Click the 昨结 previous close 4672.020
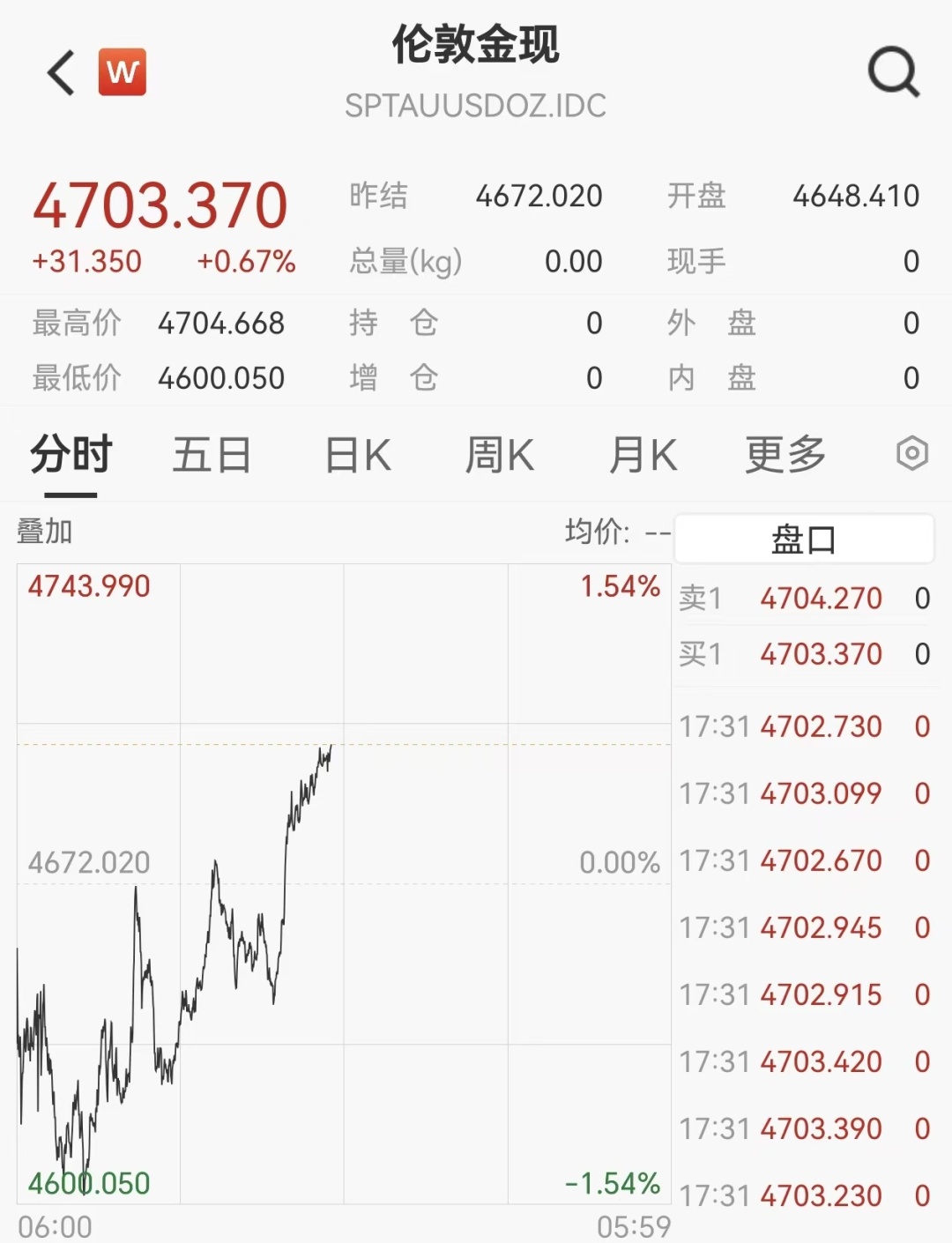Viewport: 952px width, 1243px height. [x=539, y=196]
